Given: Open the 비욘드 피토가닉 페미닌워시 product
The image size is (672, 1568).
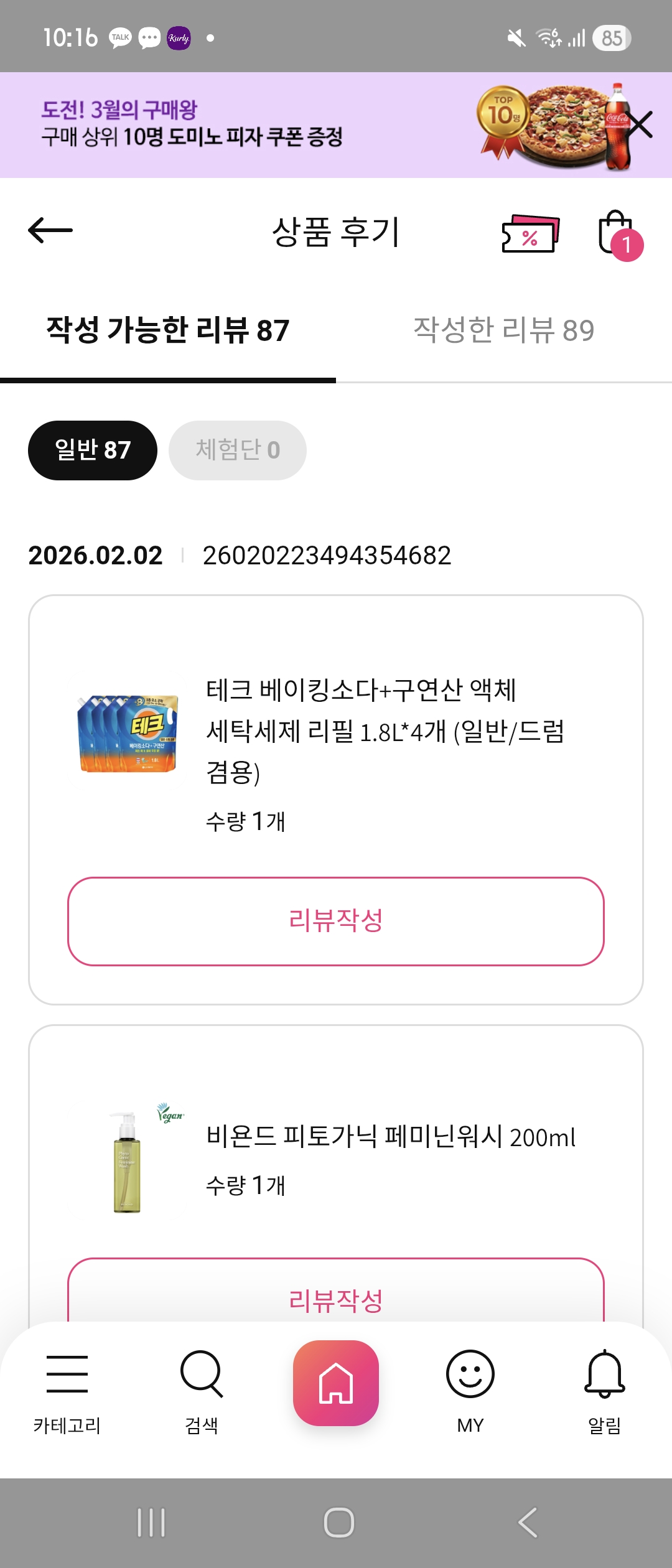Looking at the screenshot, I should [391, 1137].
